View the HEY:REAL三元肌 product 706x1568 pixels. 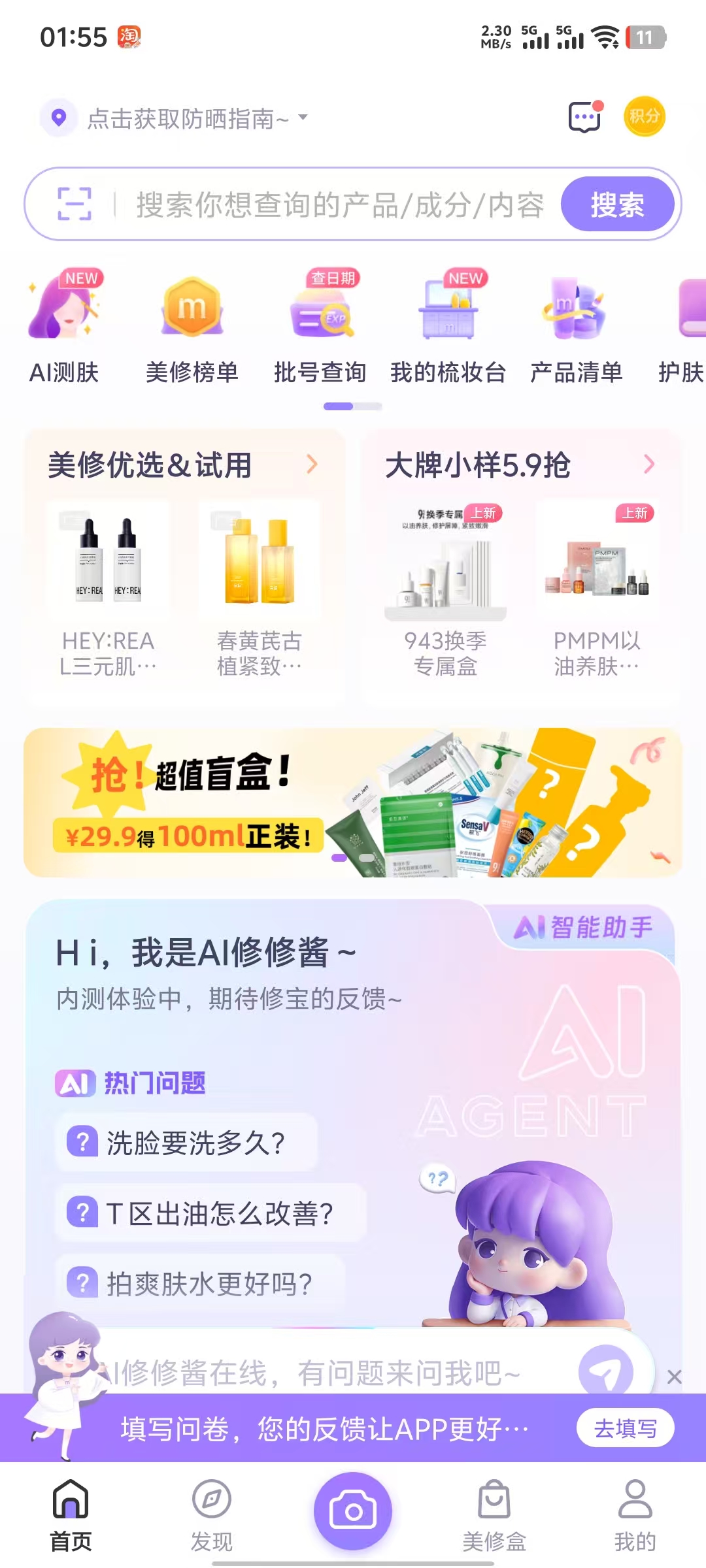click(108, 588)
